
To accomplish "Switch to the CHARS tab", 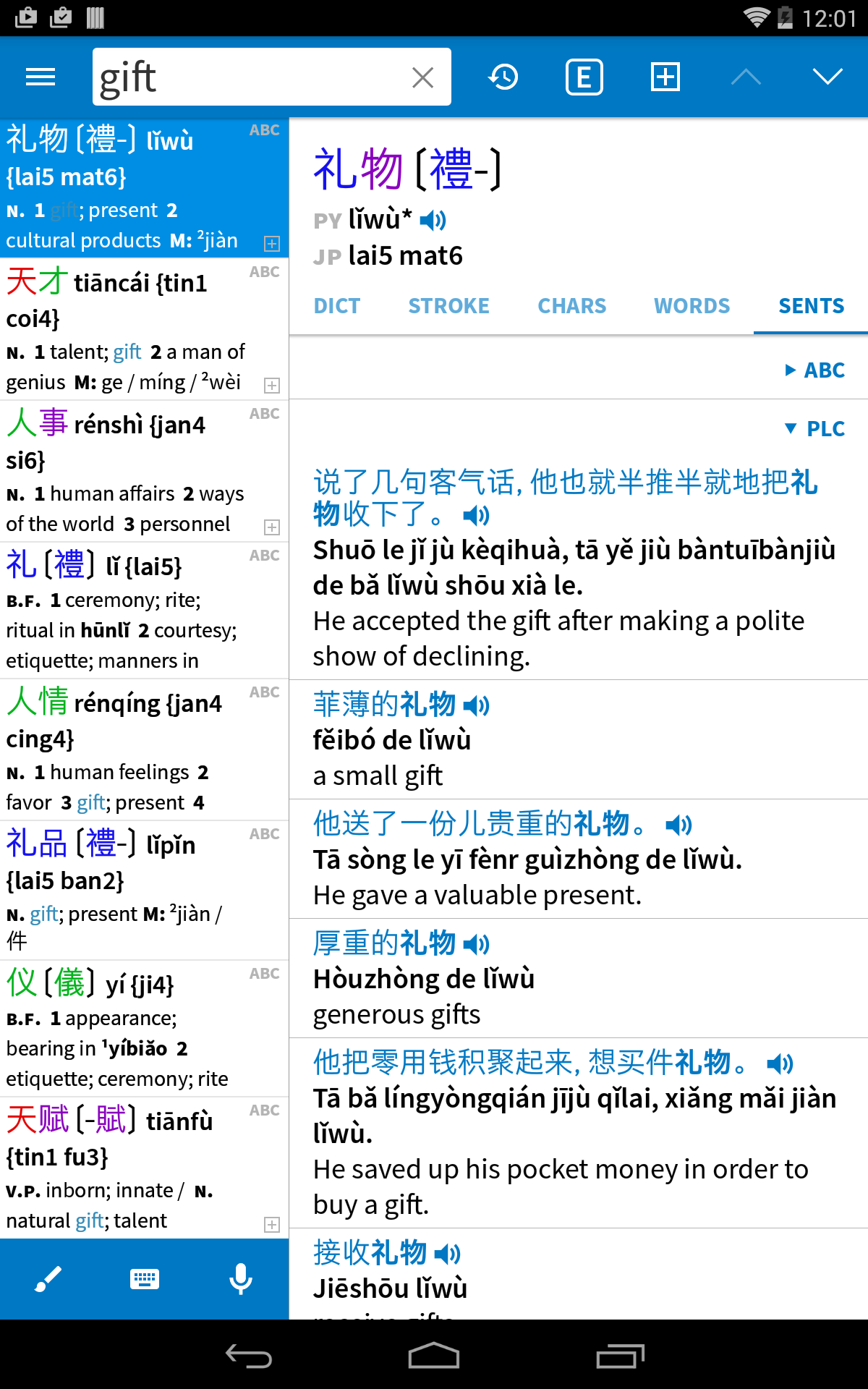I will pos(571,306).
